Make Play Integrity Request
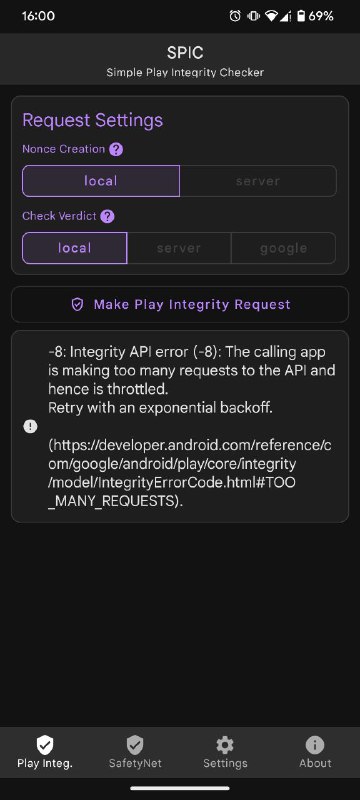360x800 pixels. coord(180,305)
